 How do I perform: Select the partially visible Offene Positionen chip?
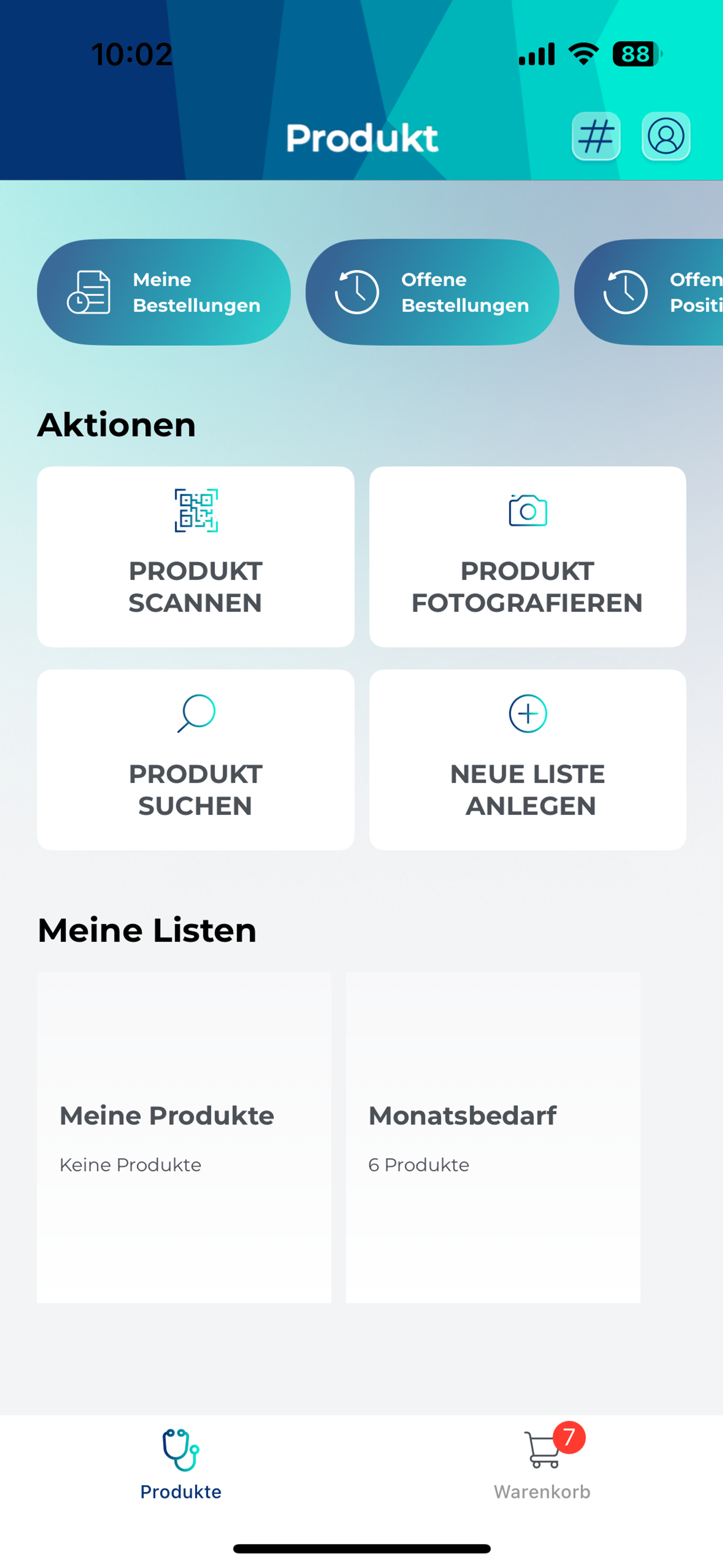point(649,292)
